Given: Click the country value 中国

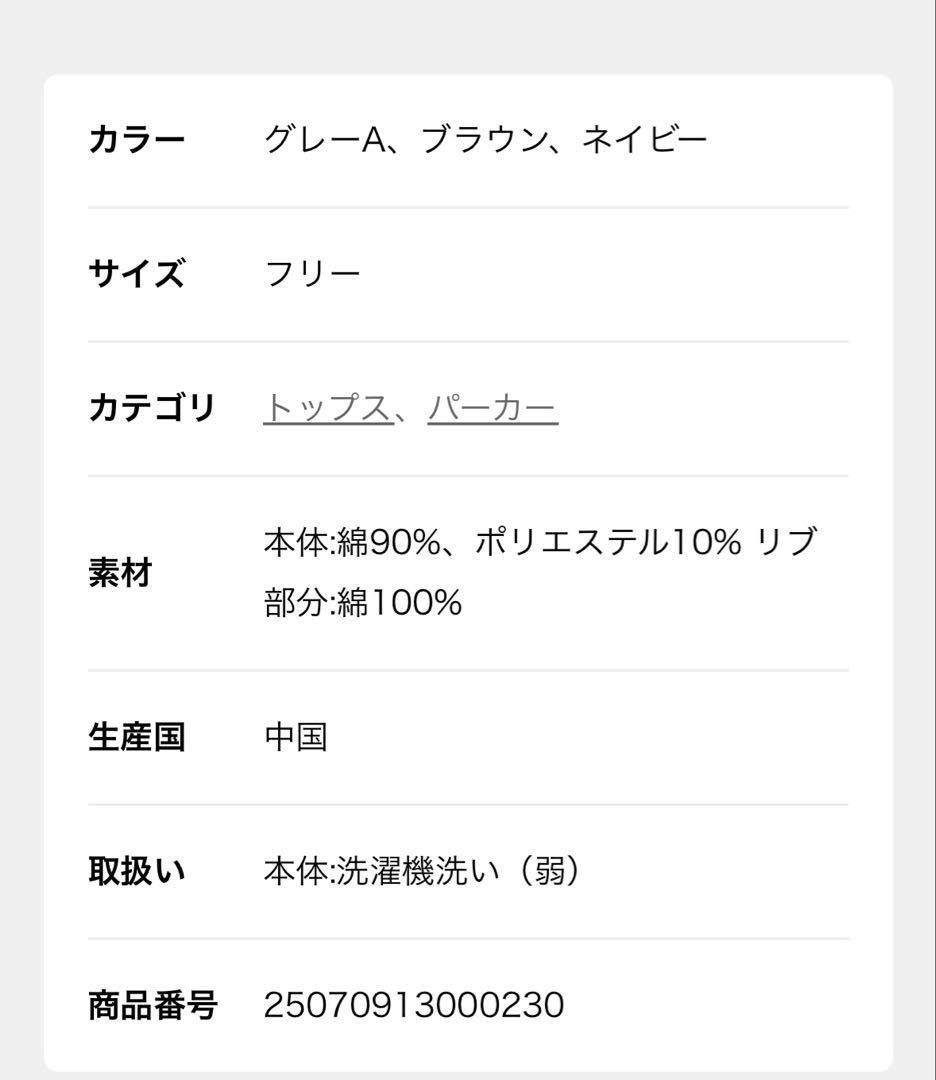Looking at the screenshot, I should [295, 737].
